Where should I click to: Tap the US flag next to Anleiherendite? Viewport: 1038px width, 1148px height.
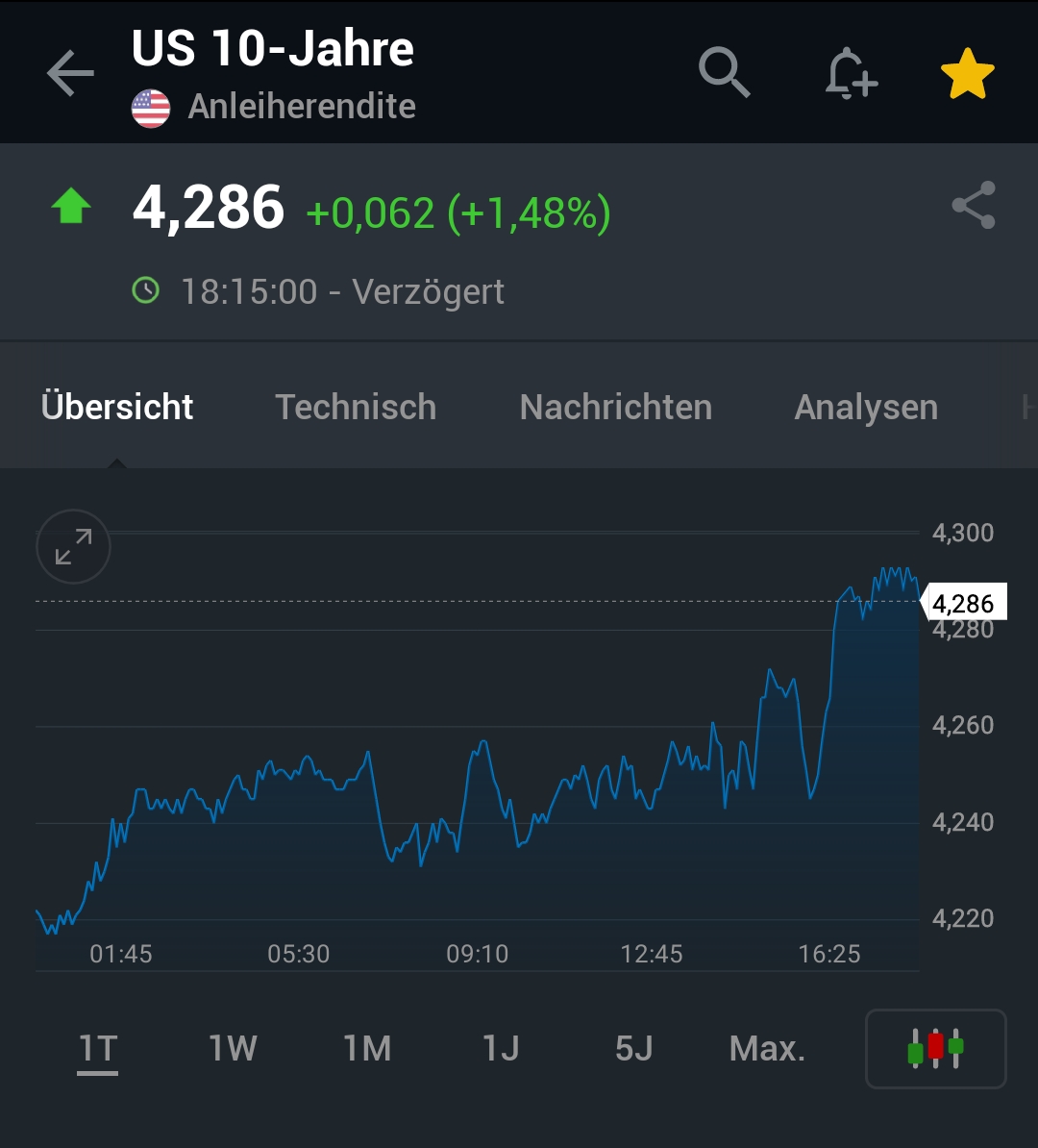pos(151,105)
